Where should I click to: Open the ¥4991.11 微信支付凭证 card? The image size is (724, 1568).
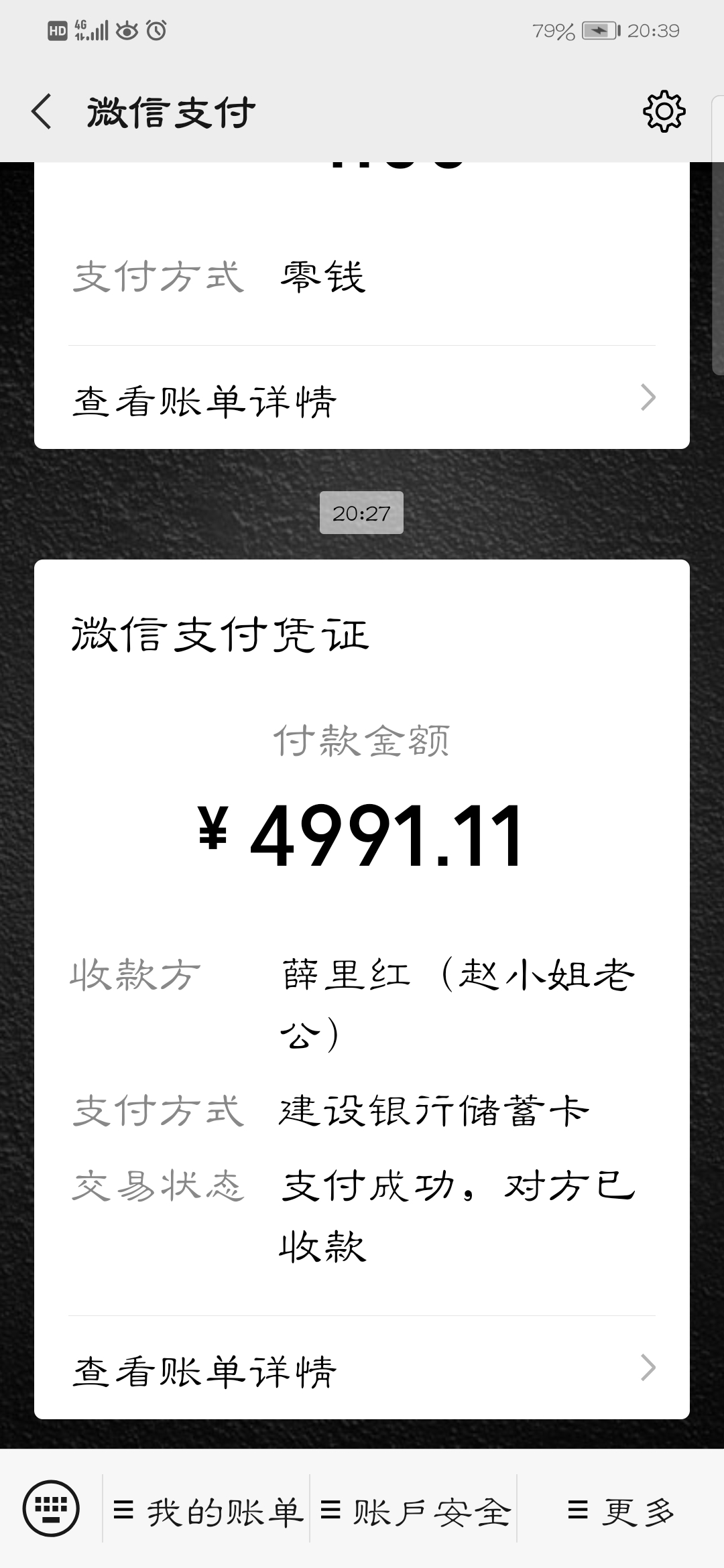pos(362,838)
